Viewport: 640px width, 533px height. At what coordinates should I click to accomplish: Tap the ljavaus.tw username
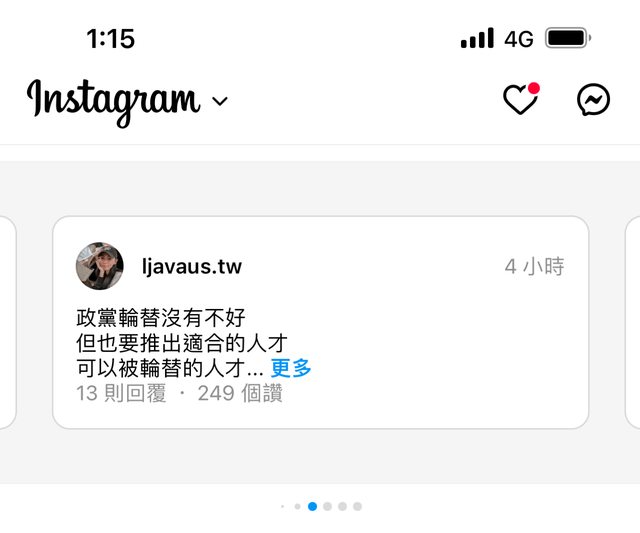click(x=192, y=267)
